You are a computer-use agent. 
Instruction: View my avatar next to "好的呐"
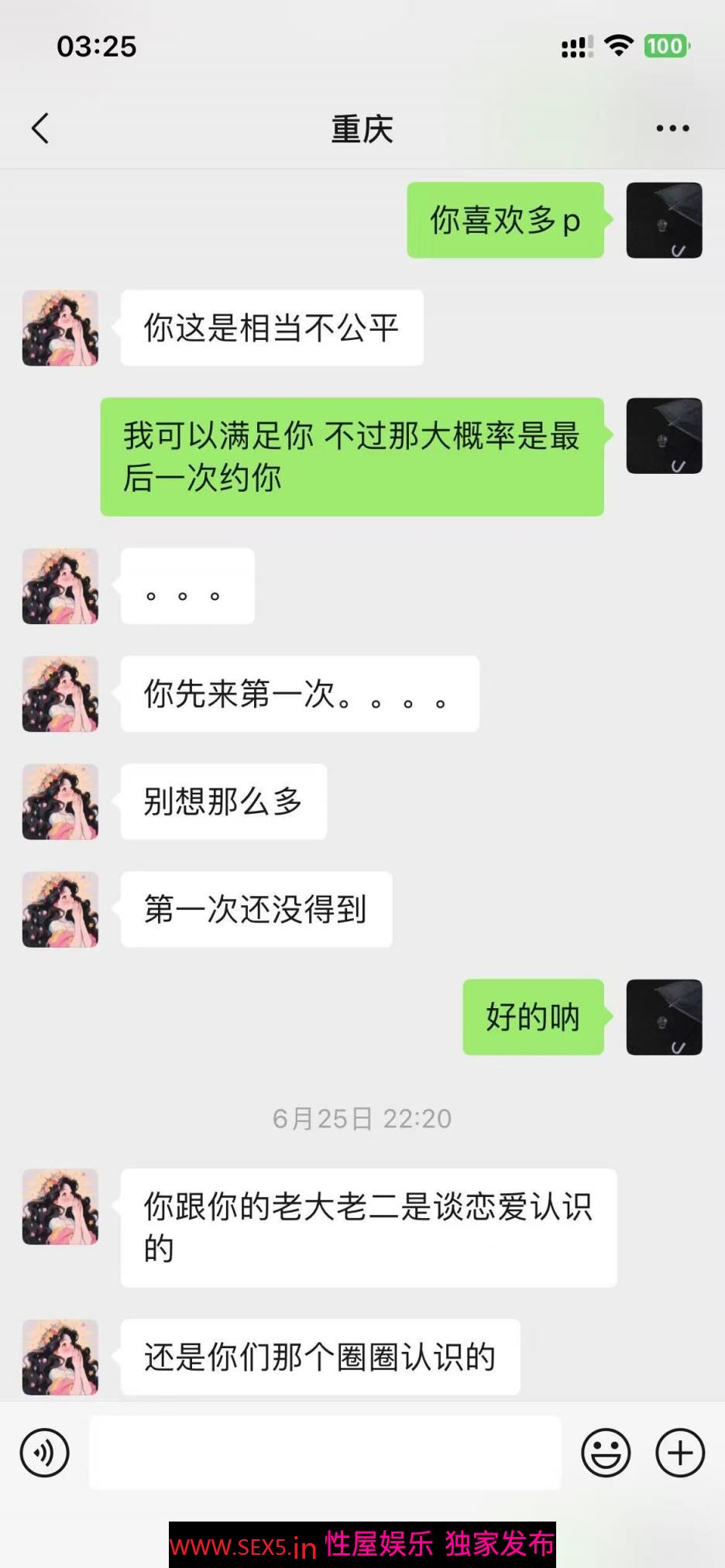tap(664, 1017)
